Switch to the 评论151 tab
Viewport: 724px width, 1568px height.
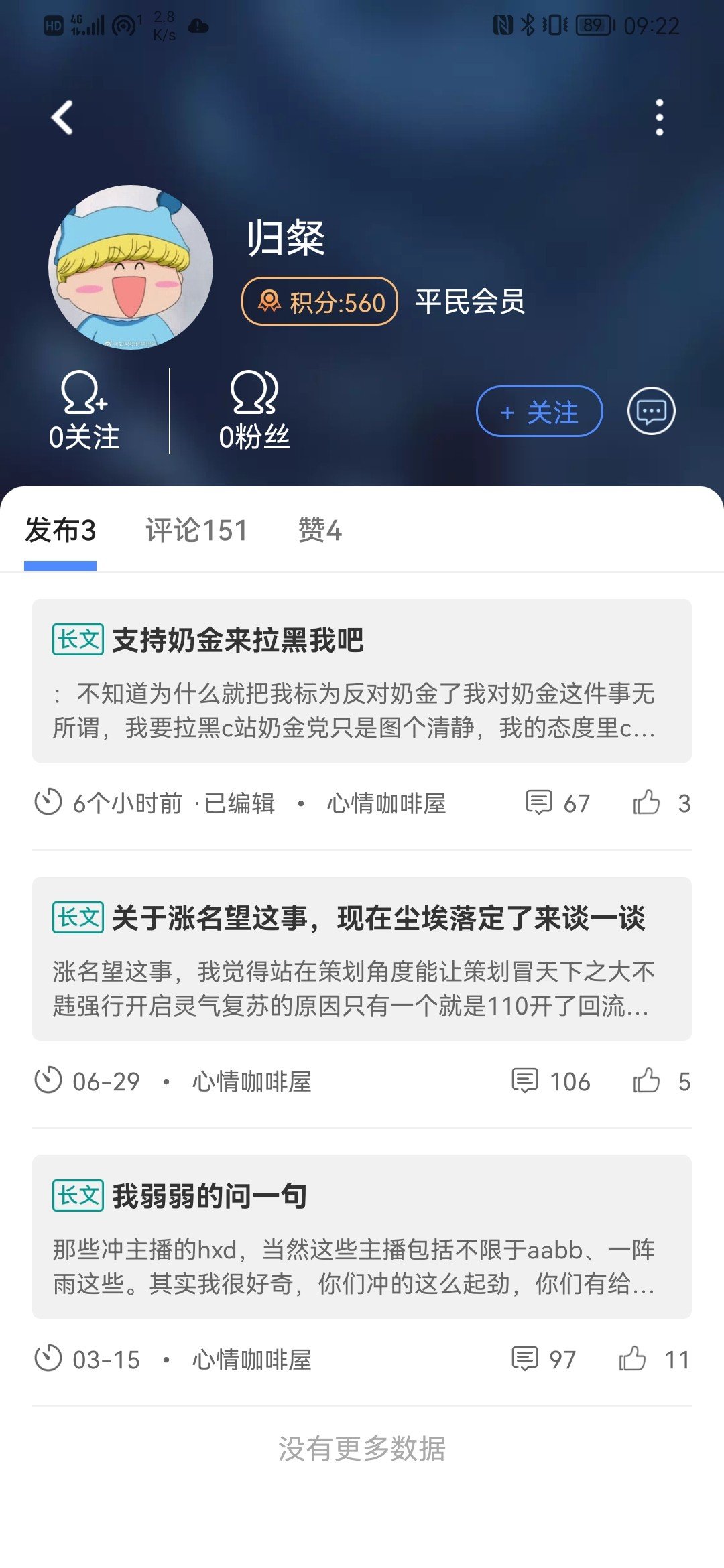196,531
